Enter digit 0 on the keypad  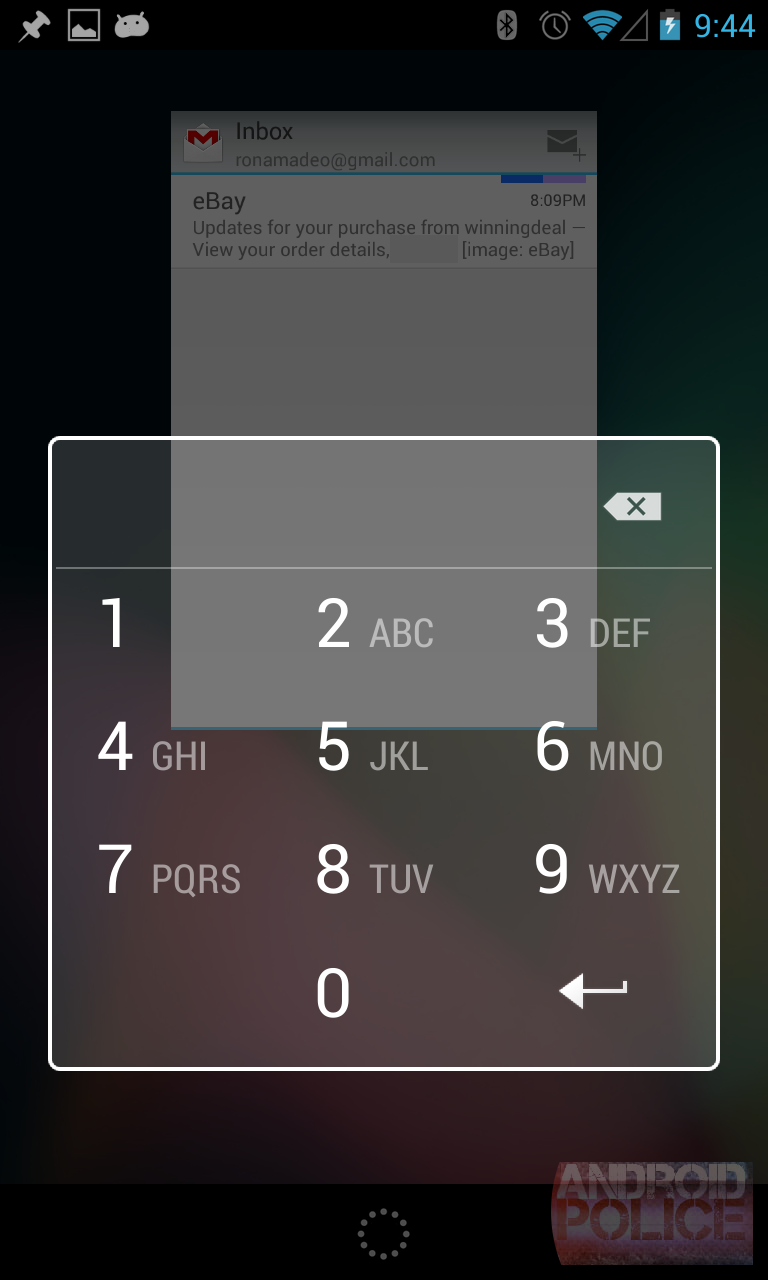coord(333,993)
